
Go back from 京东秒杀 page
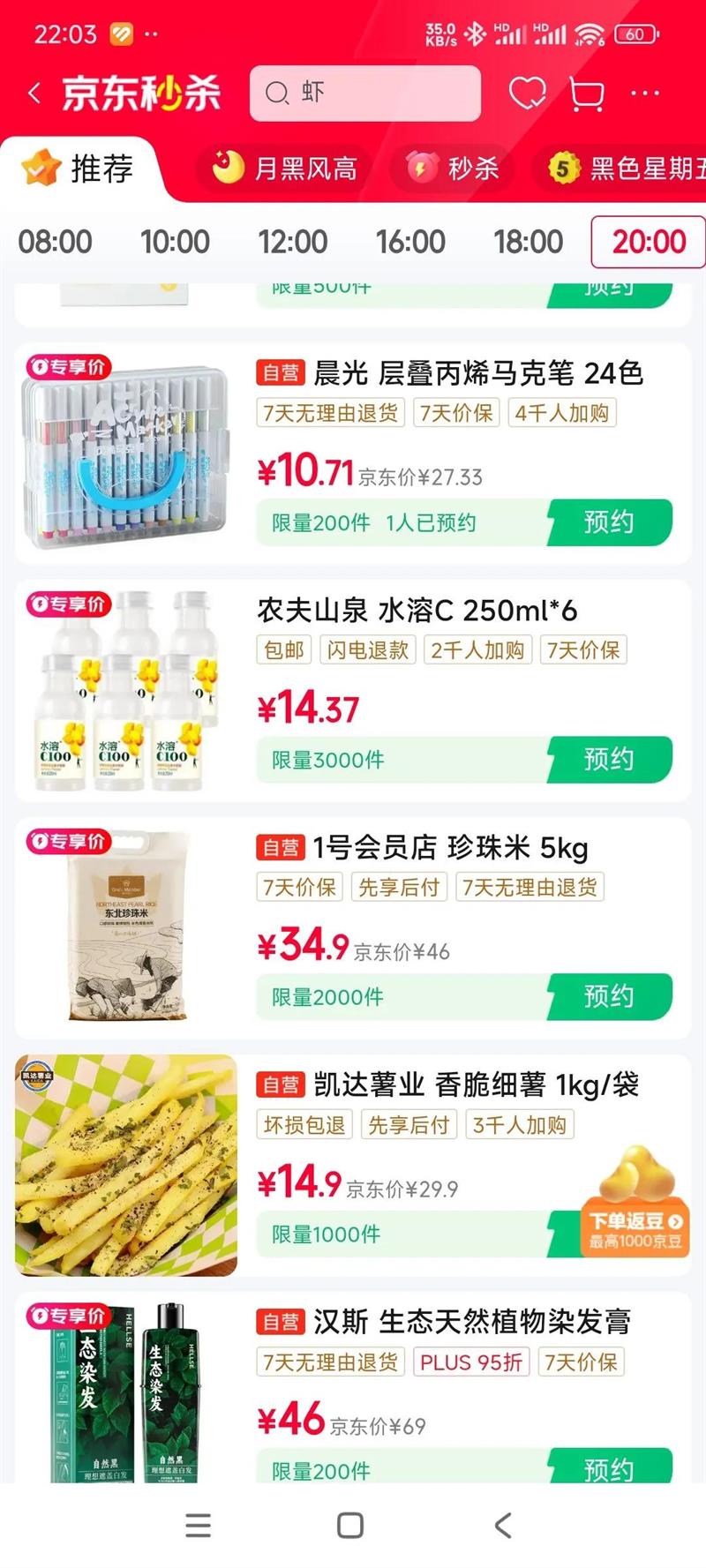click(35, 94)
